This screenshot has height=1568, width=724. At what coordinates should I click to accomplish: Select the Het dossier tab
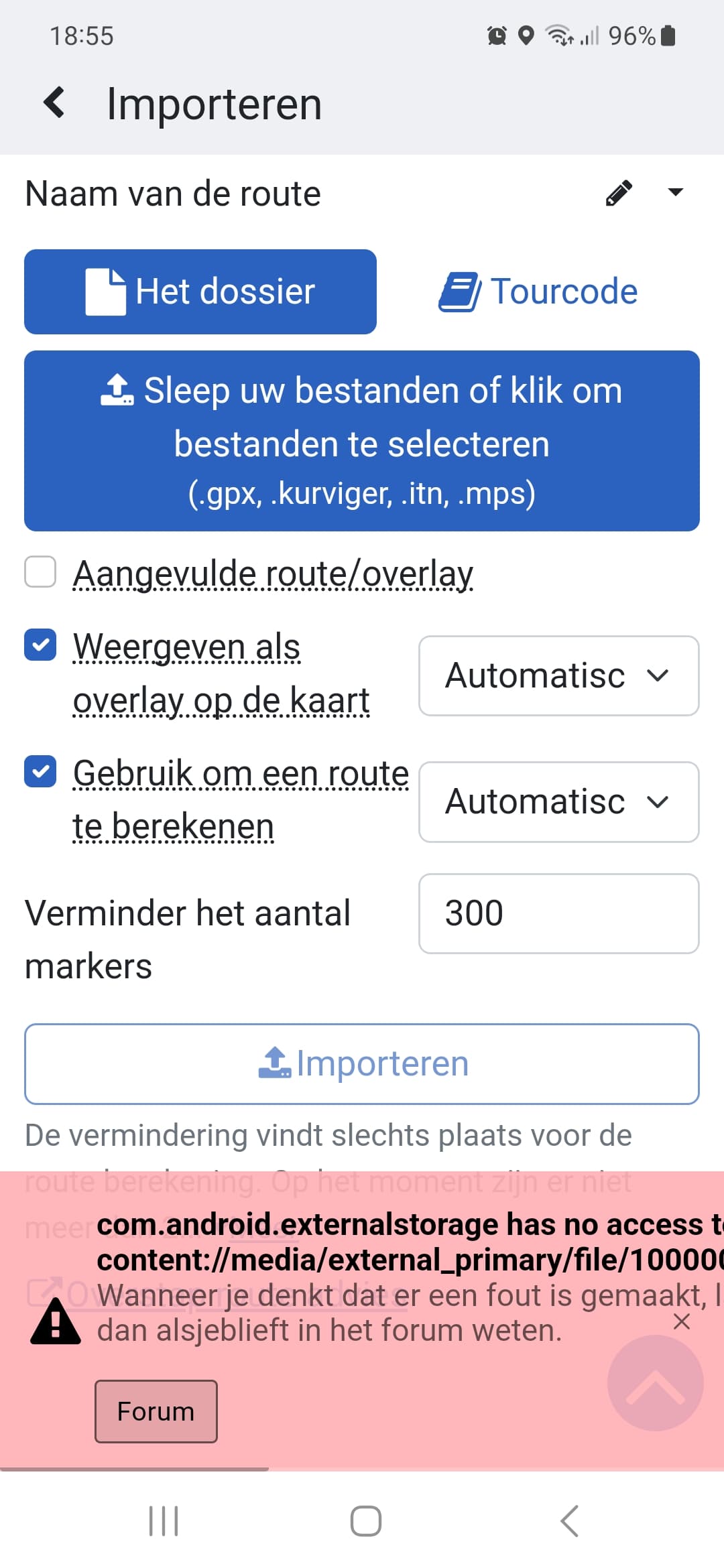coord(200,291)
